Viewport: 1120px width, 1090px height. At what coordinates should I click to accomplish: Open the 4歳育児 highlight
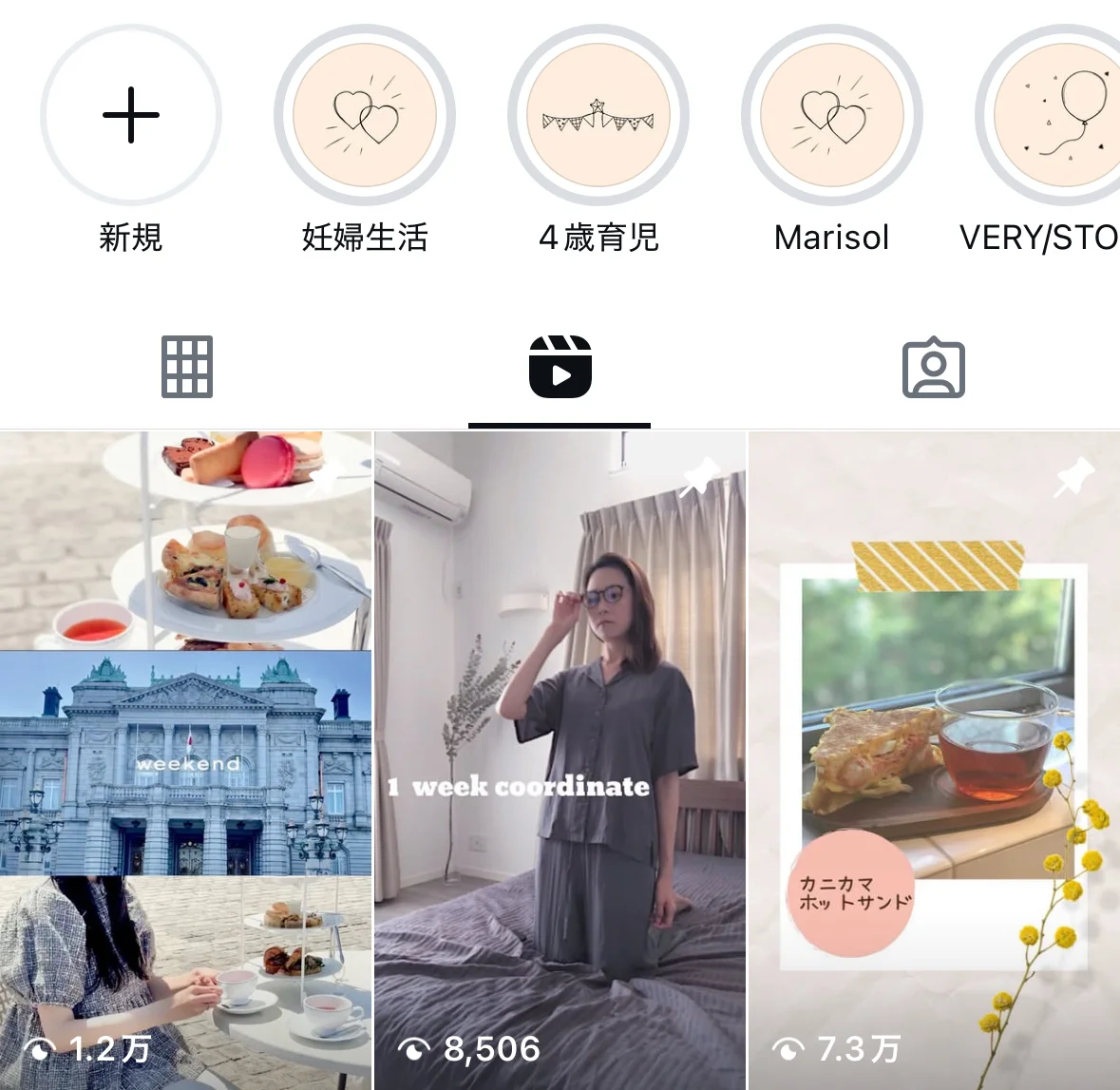tap(598, 115)
